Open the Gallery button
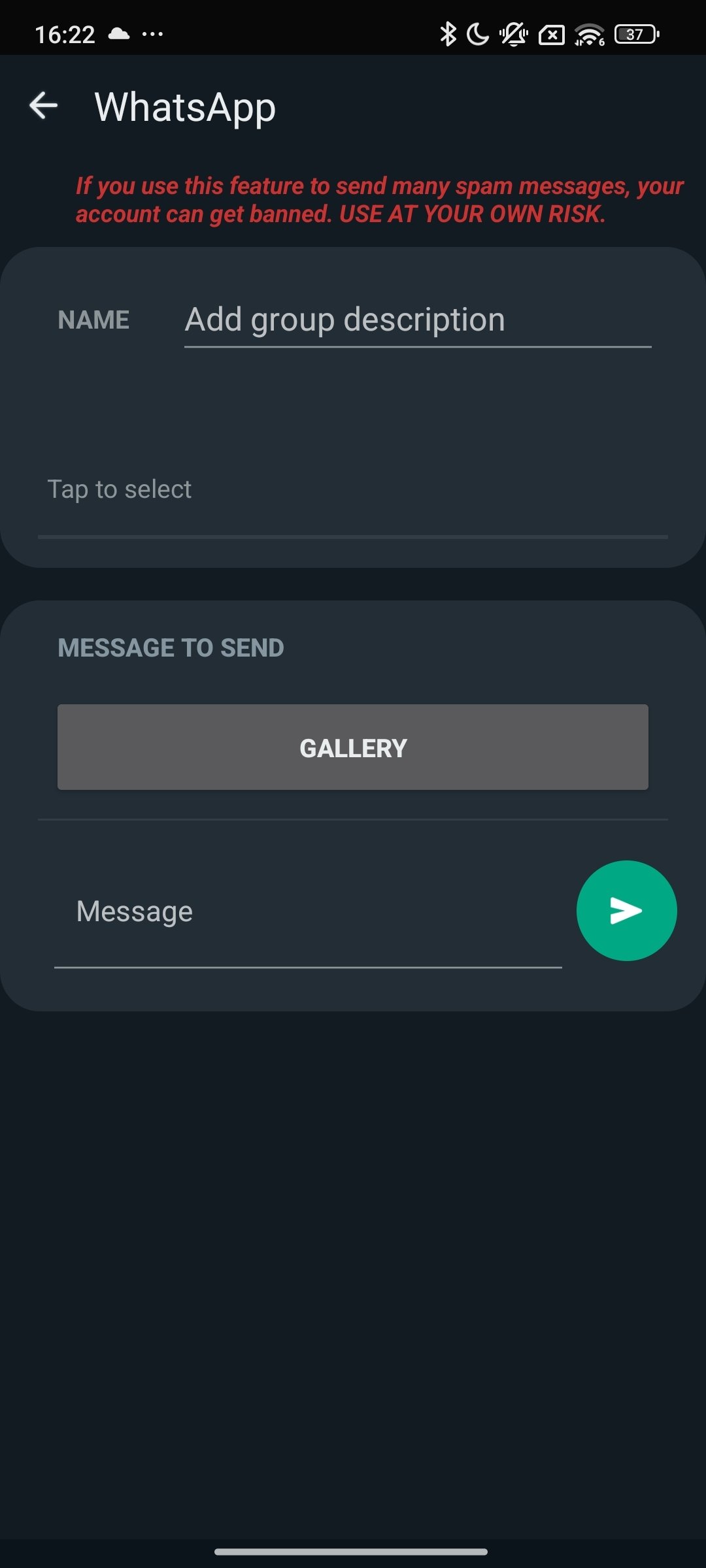This screenshot has width=706, height=1568. point(353,747)
